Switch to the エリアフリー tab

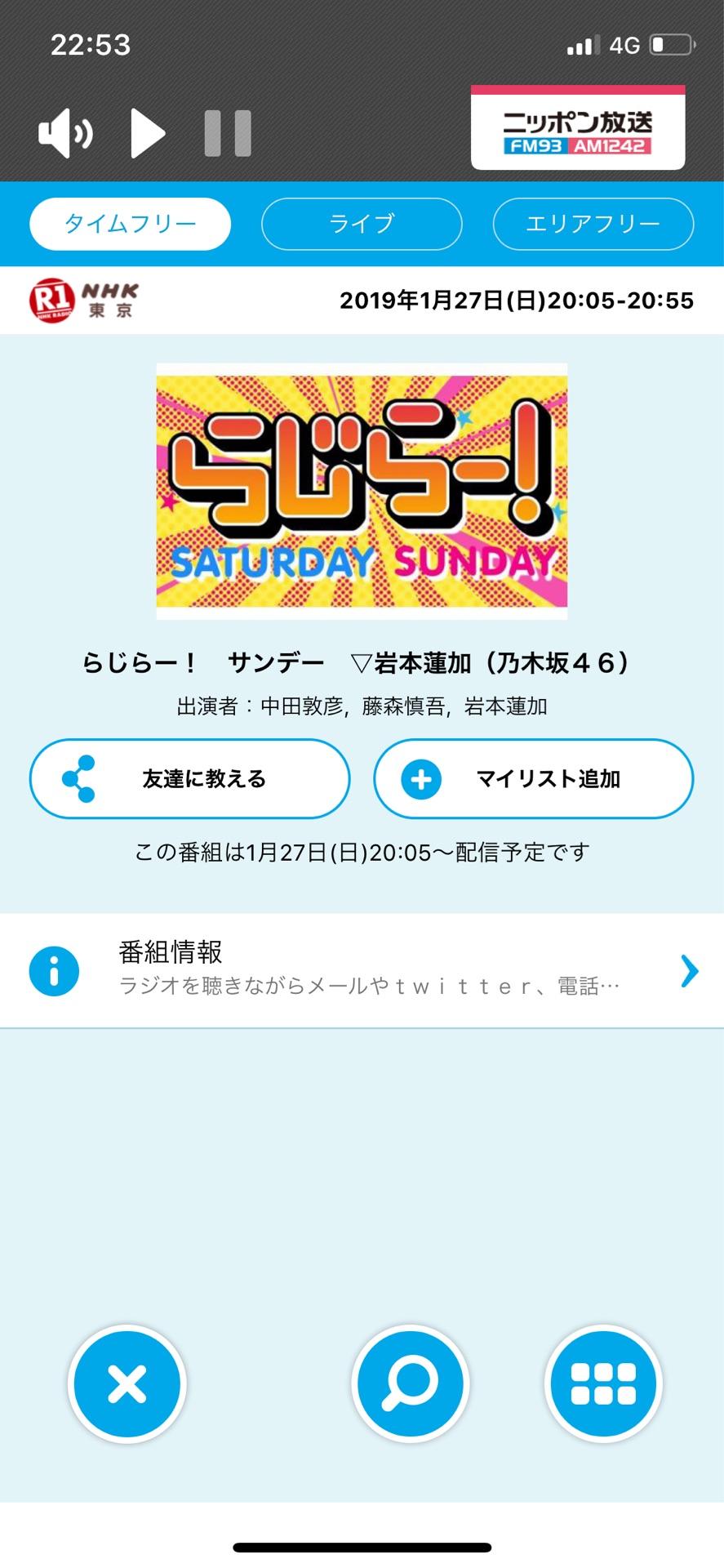tap(593, 223)
